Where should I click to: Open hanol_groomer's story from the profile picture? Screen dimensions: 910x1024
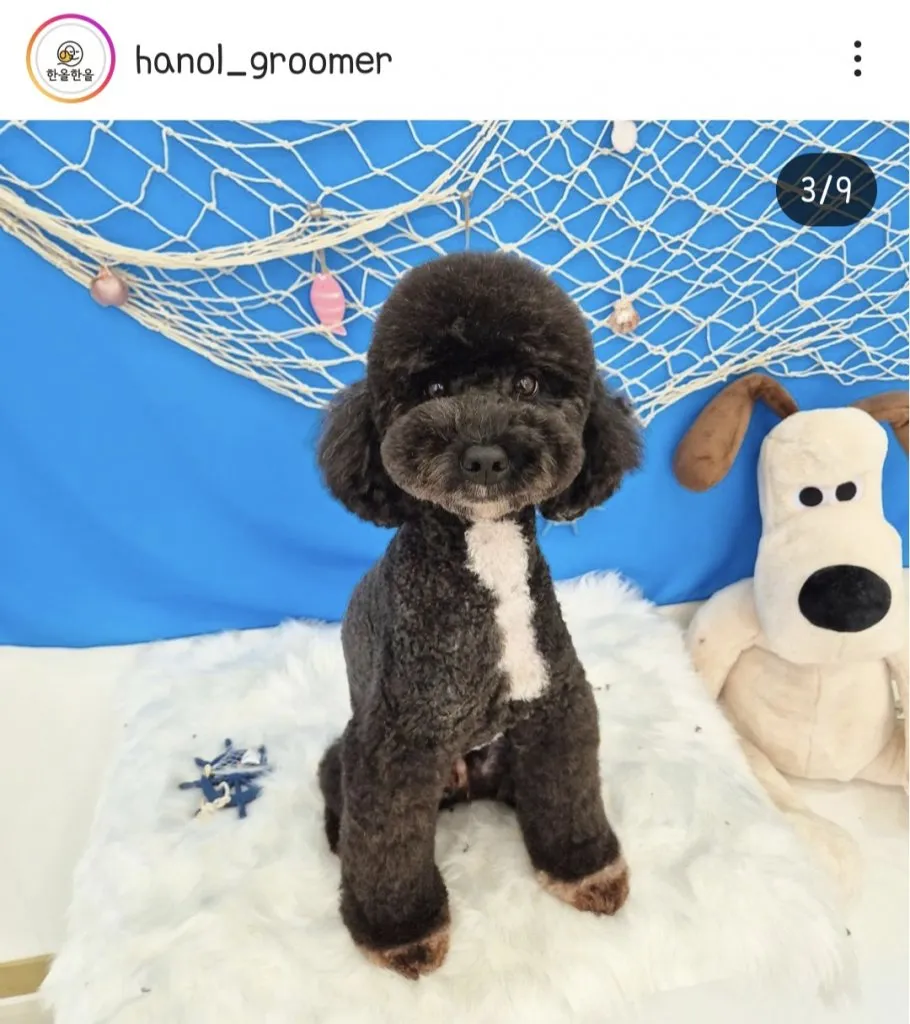(70, 59)
